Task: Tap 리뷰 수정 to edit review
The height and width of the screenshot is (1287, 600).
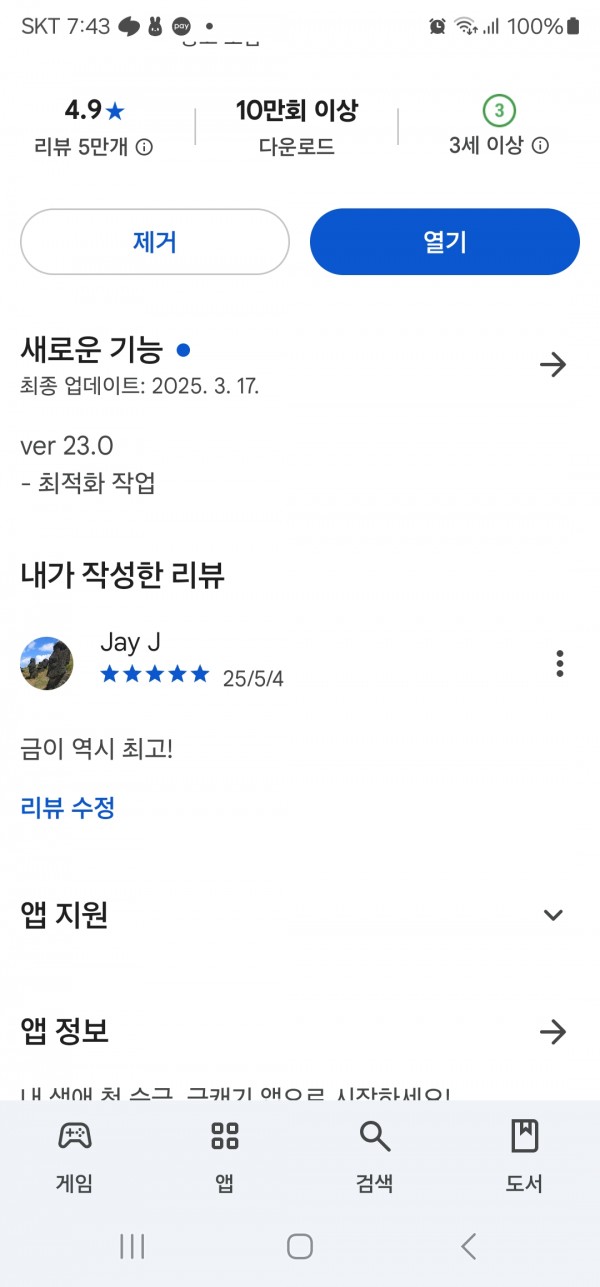Action: click(68, 807)
